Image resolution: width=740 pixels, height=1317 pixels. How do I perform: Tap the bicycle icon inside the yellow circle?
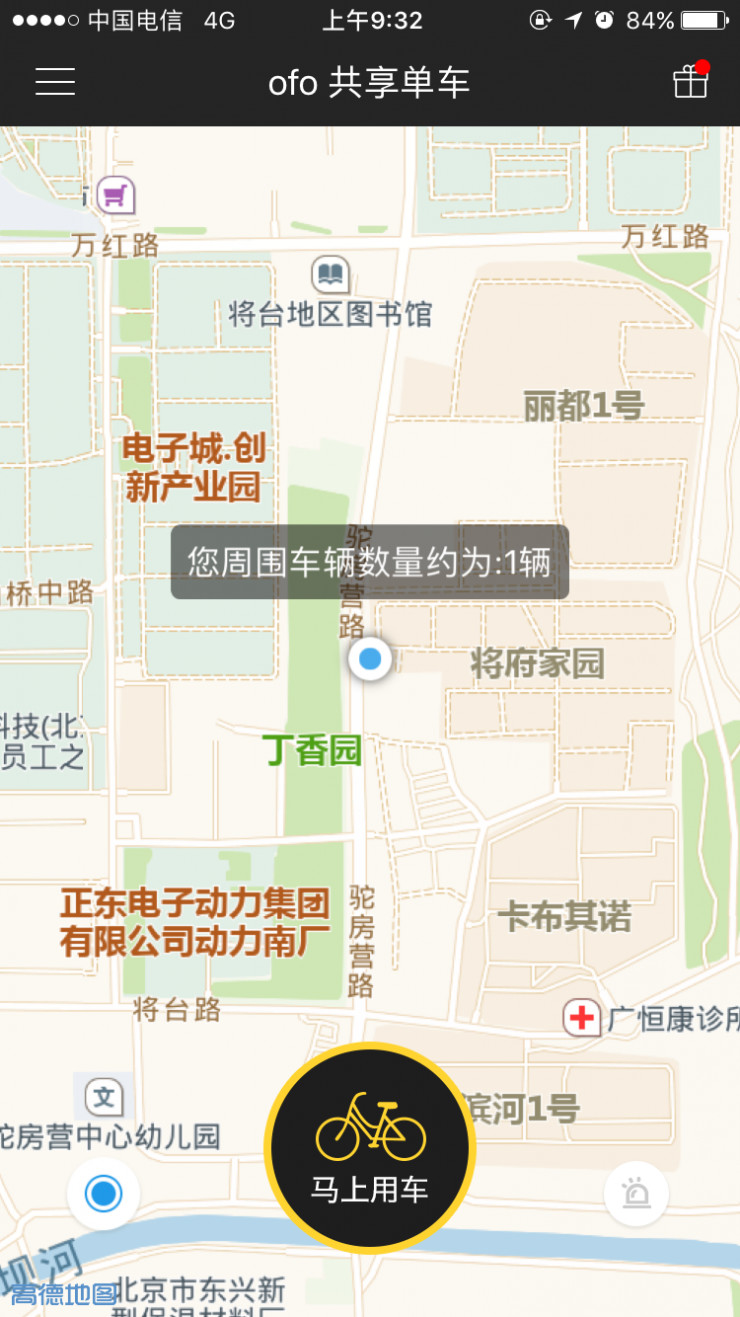point(370,1125)
